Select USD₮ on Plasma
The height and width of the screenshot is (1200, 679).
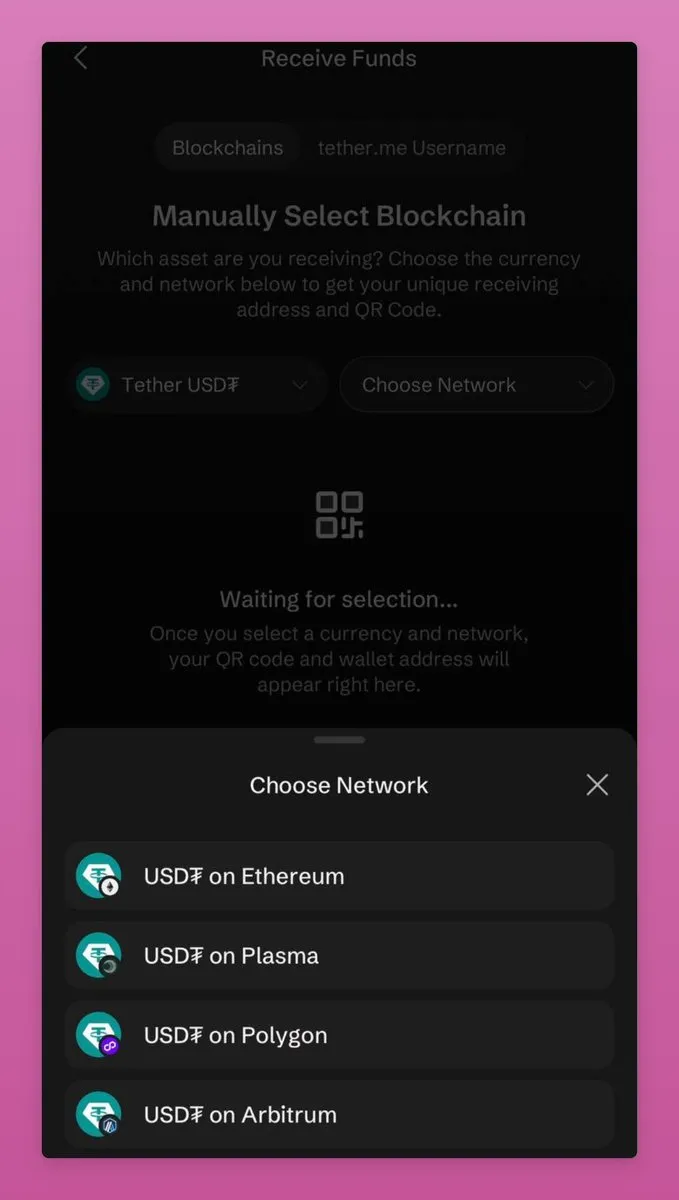click(x=339, y=955)
